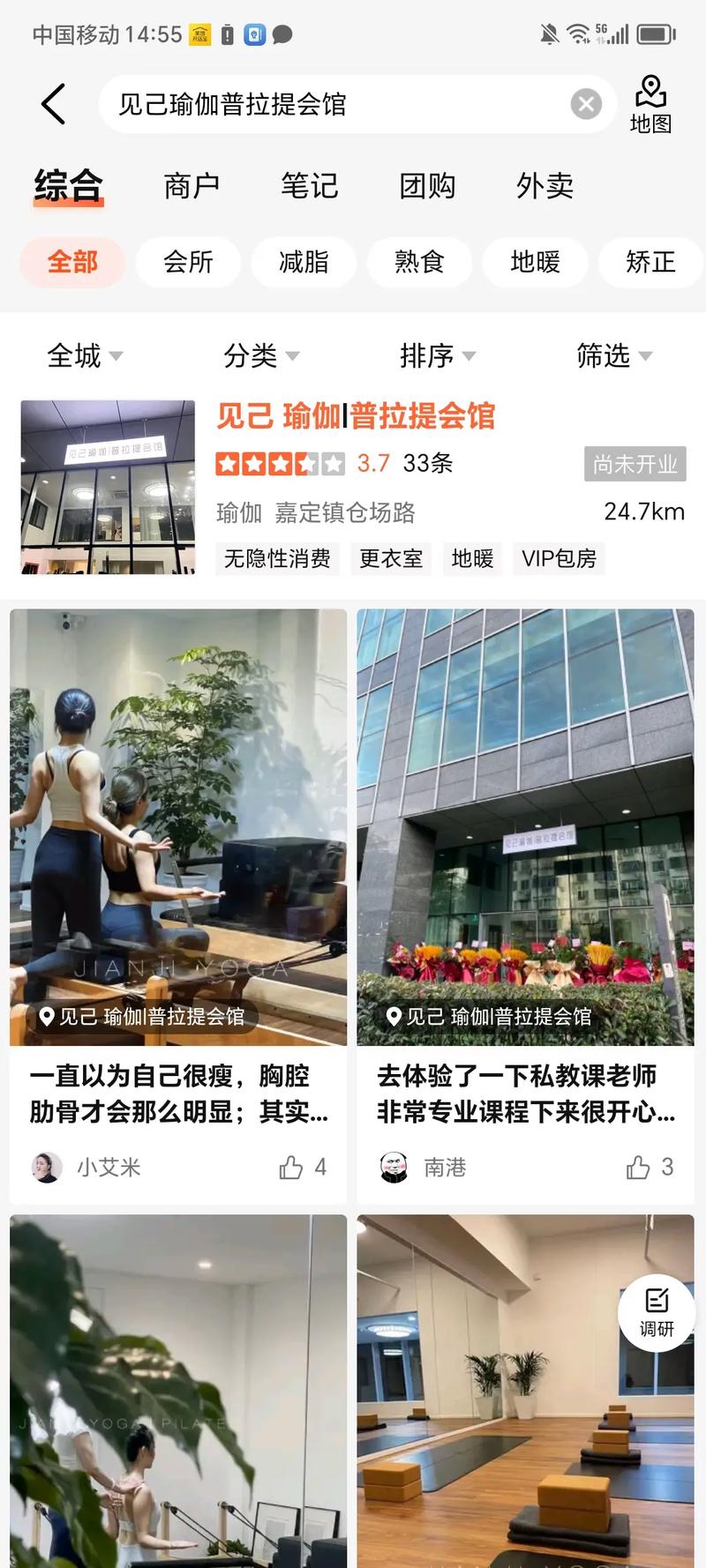Open 小艾米's note about 胸腔肋骨

click(178, 1094)
